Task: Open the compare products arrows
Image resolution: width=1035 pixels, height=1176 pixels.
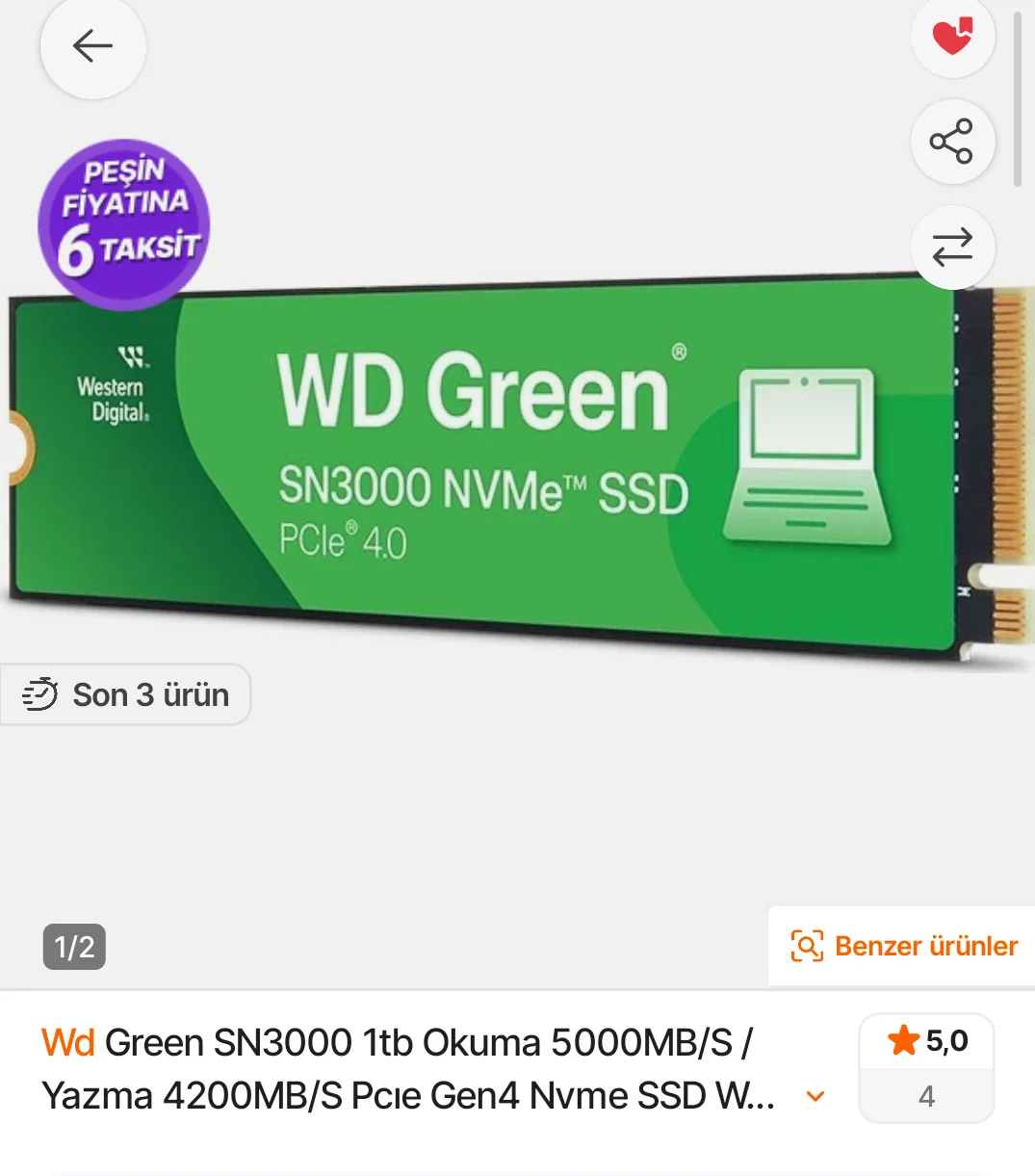Action: 952,248
